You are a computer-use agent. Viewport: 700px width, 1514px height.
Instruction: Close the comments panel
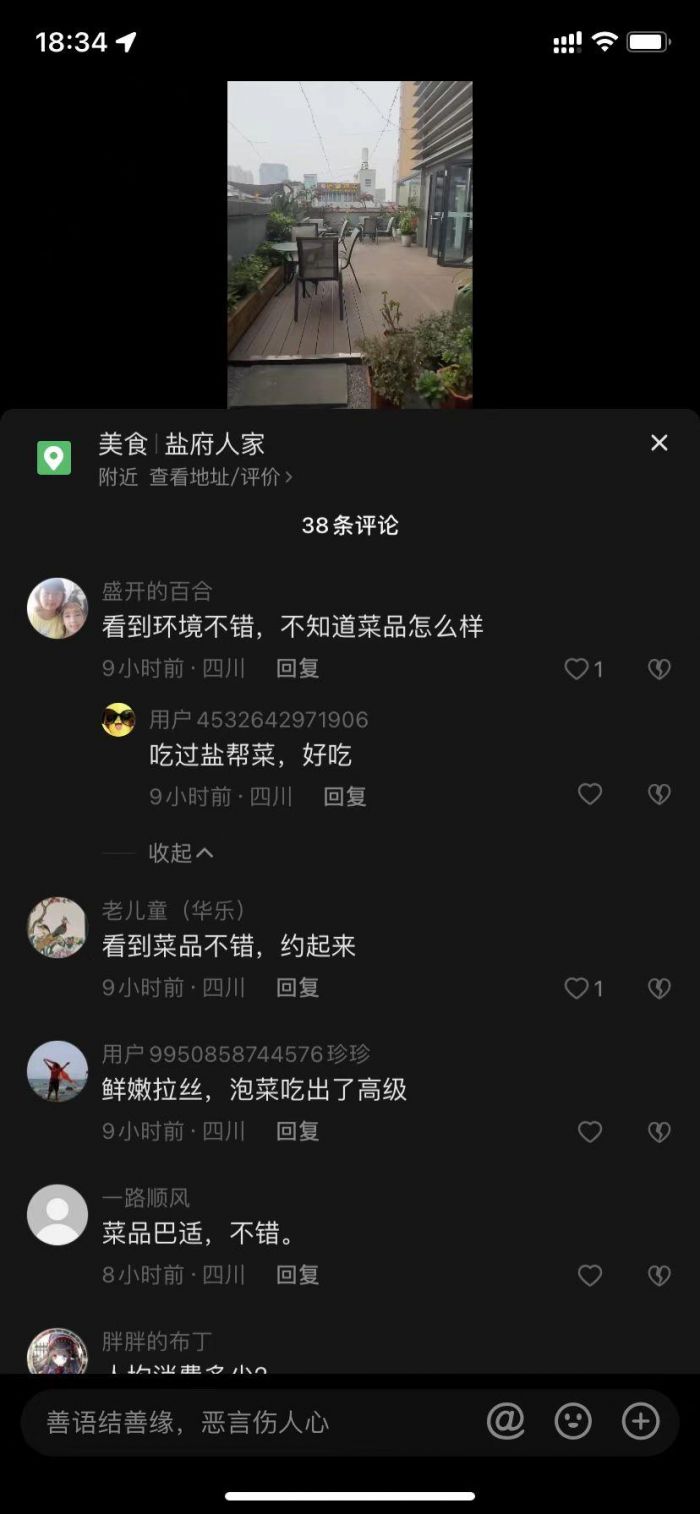(659, 443)
